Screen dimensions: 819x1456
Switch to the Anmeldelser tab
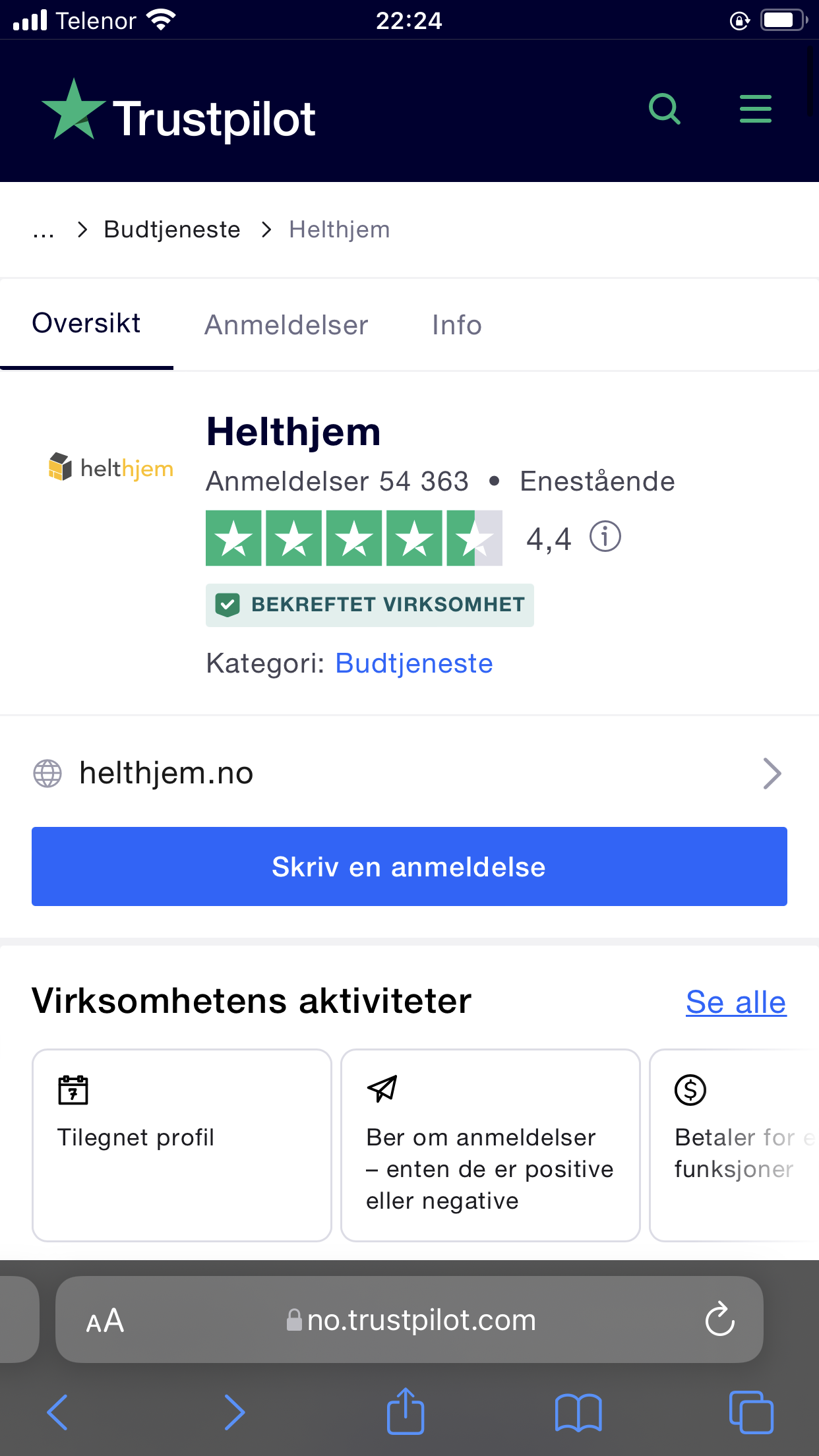point(286,325)
